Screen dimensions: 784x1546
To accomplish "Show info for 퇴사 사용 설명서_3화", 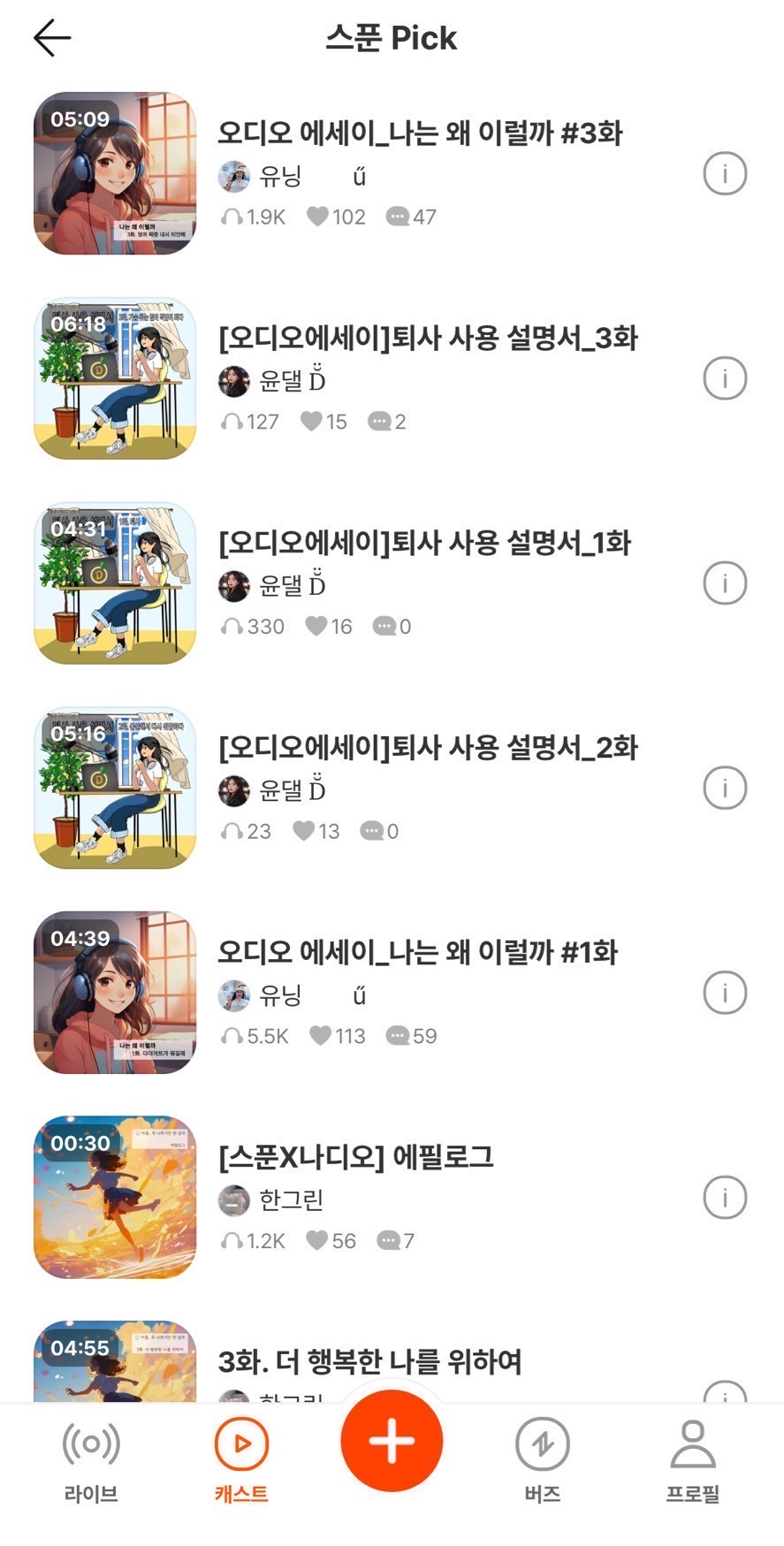I will coord(725,379).
